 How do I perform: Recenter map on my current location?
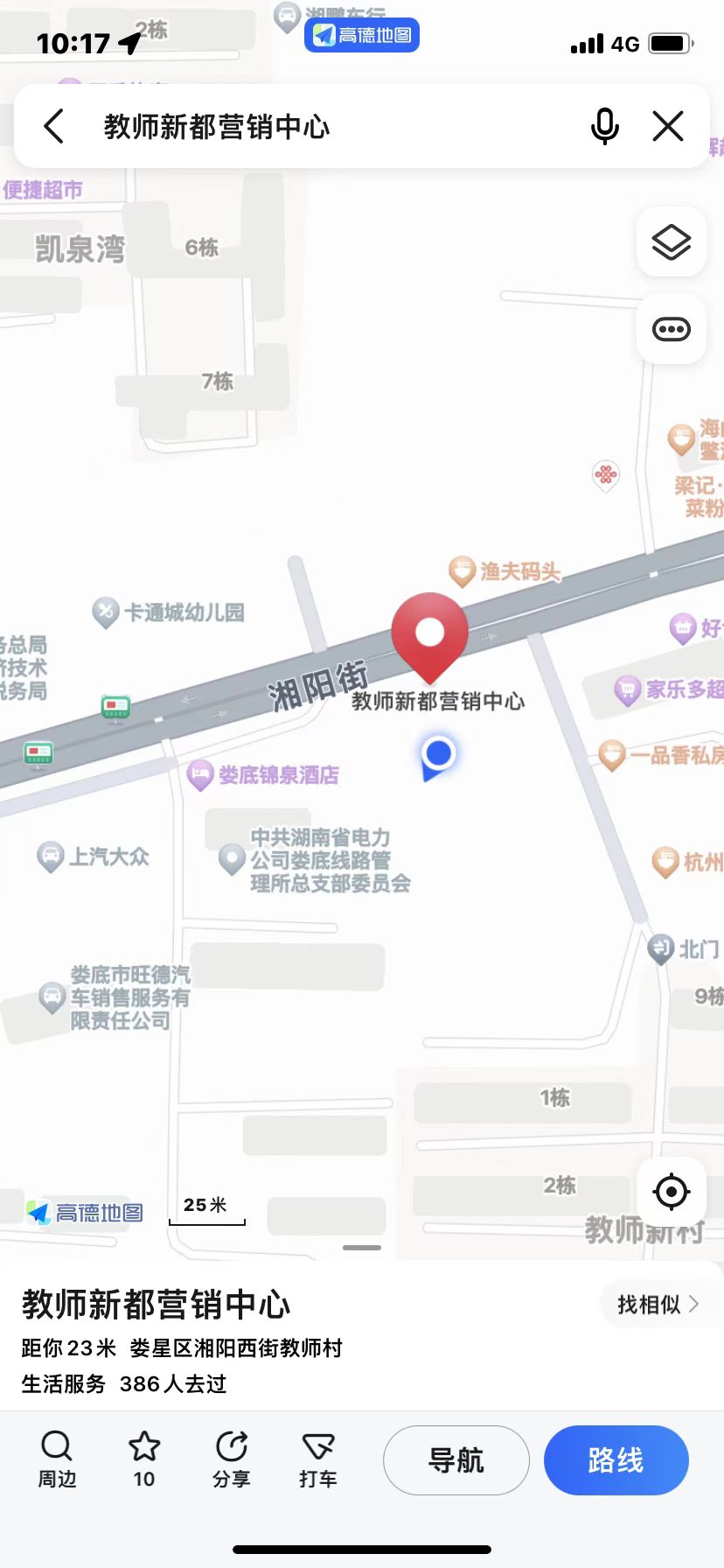point(671,1191)
